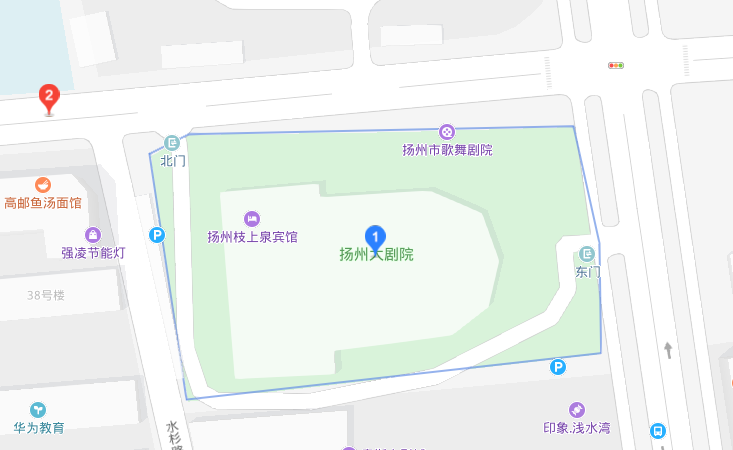Viewport: 733px width, 450px height.
Task: Tap the parking icon near 强凌节能灯
Action: (157, 235)
